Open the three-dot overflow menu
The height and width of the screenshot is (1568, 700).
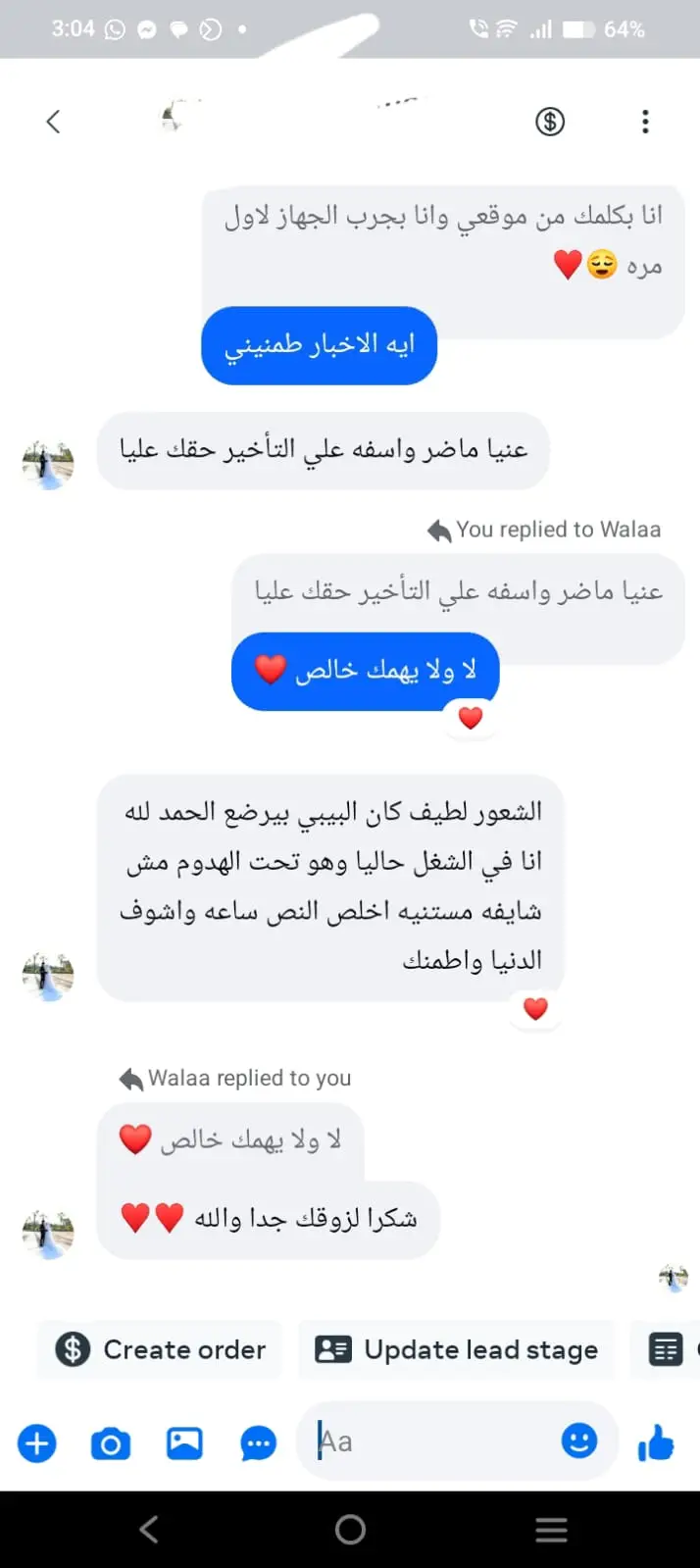(x=644, y=122)
